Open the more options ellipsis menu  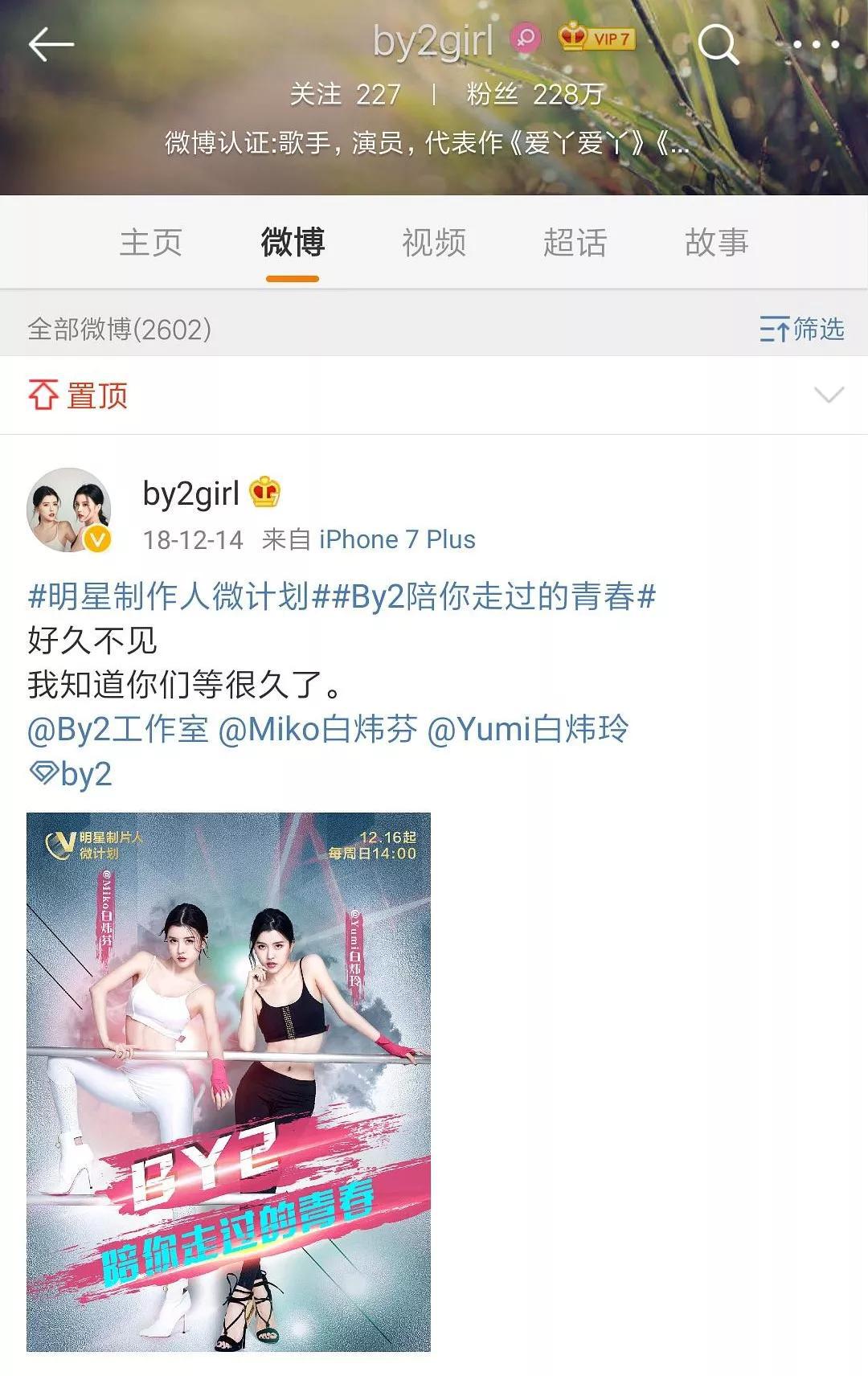817,46
